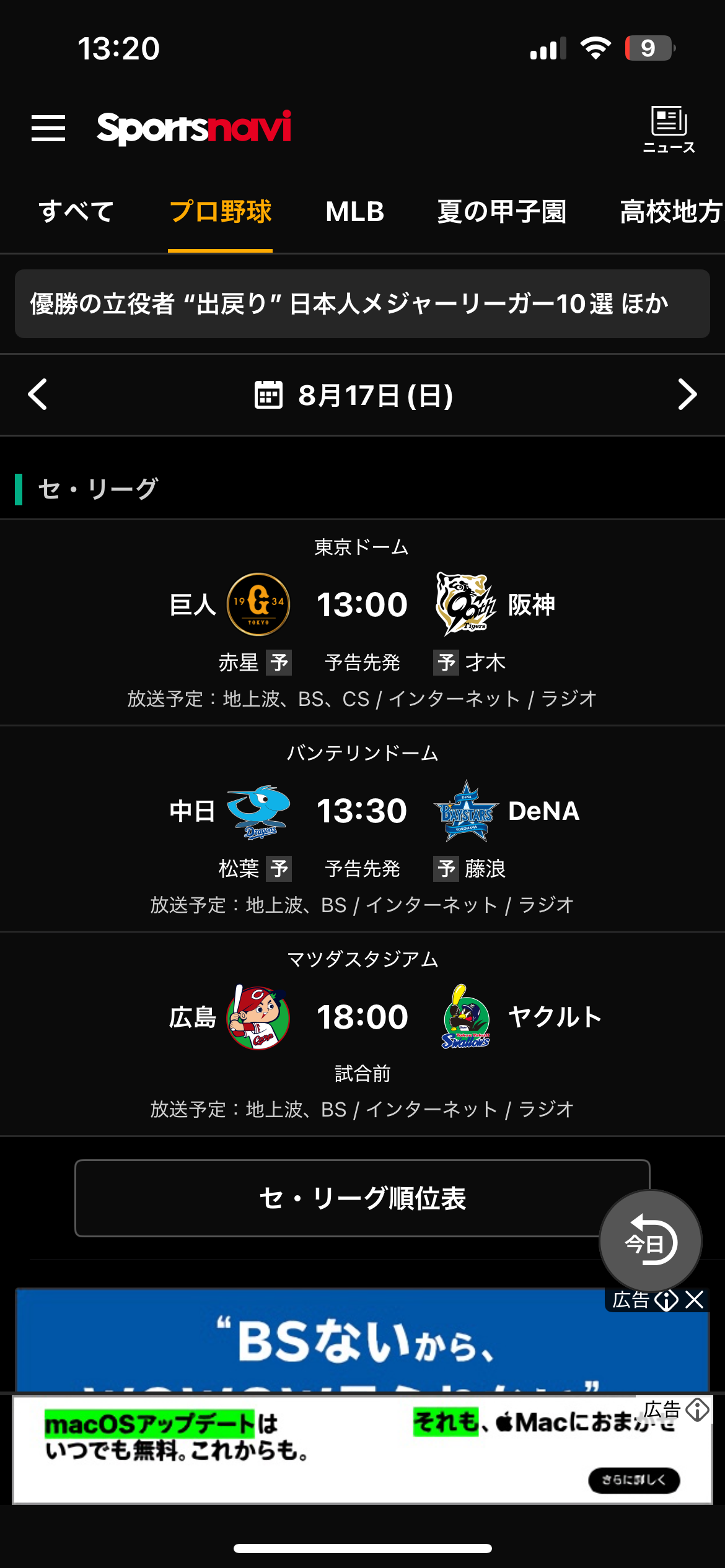Image resolution: width=725 pixels, height=1568 pixels.
Task: Open the 巨人 vs 阪神 game
Action: (x=362, y=623)
